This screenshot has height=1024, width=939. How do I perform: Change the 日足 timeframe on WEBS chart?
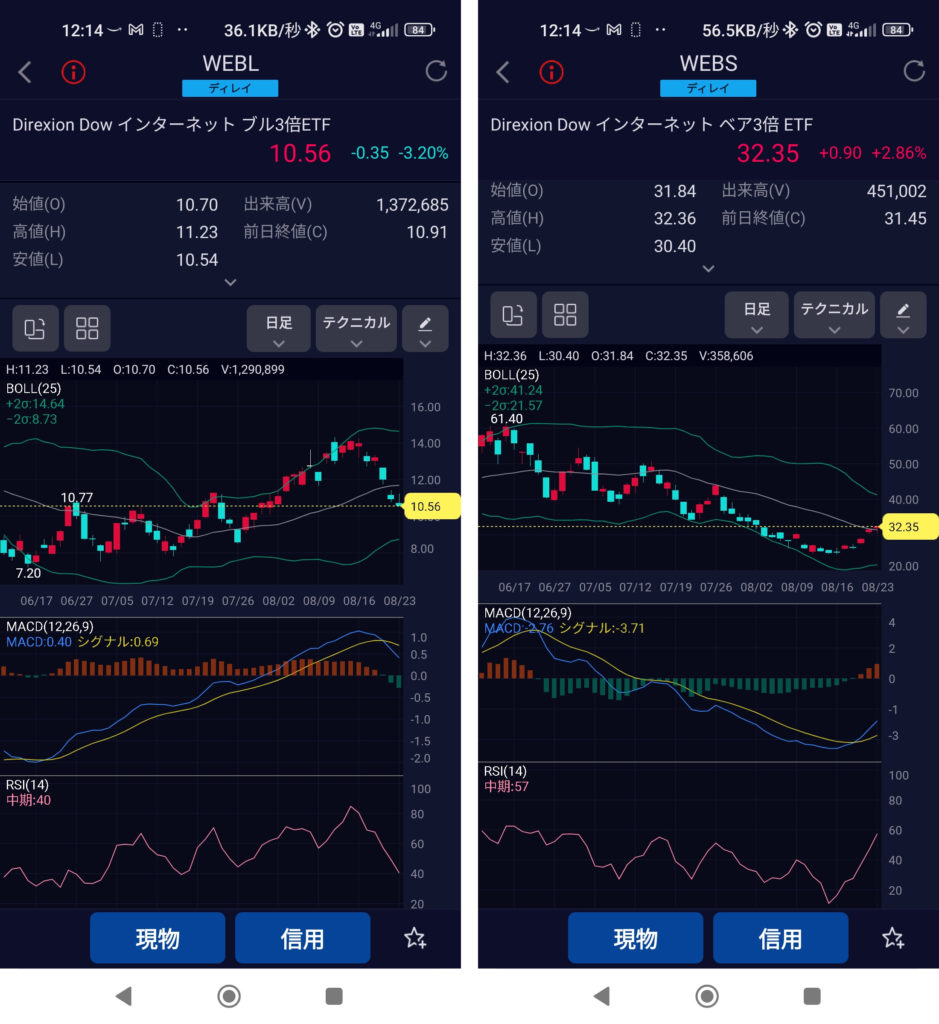pyautogui.click(x=757, y=315)
